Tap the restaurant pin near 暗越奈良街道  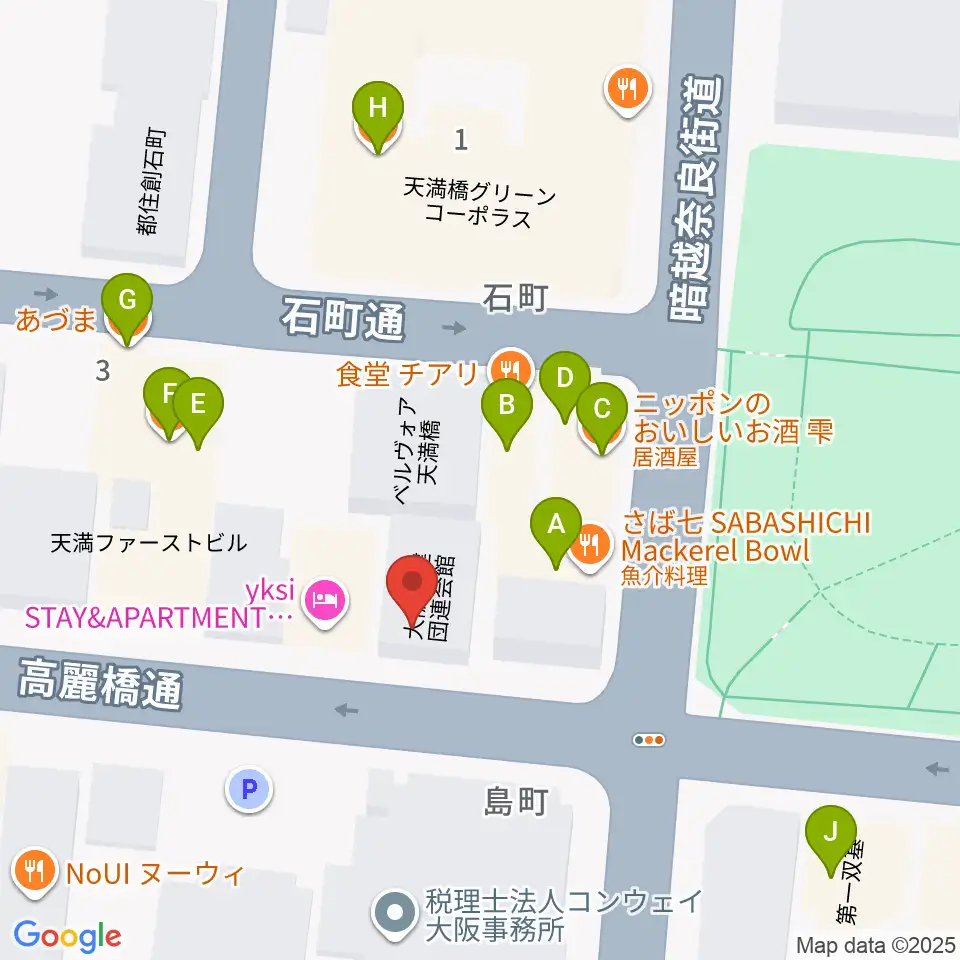tap(627, 90)
